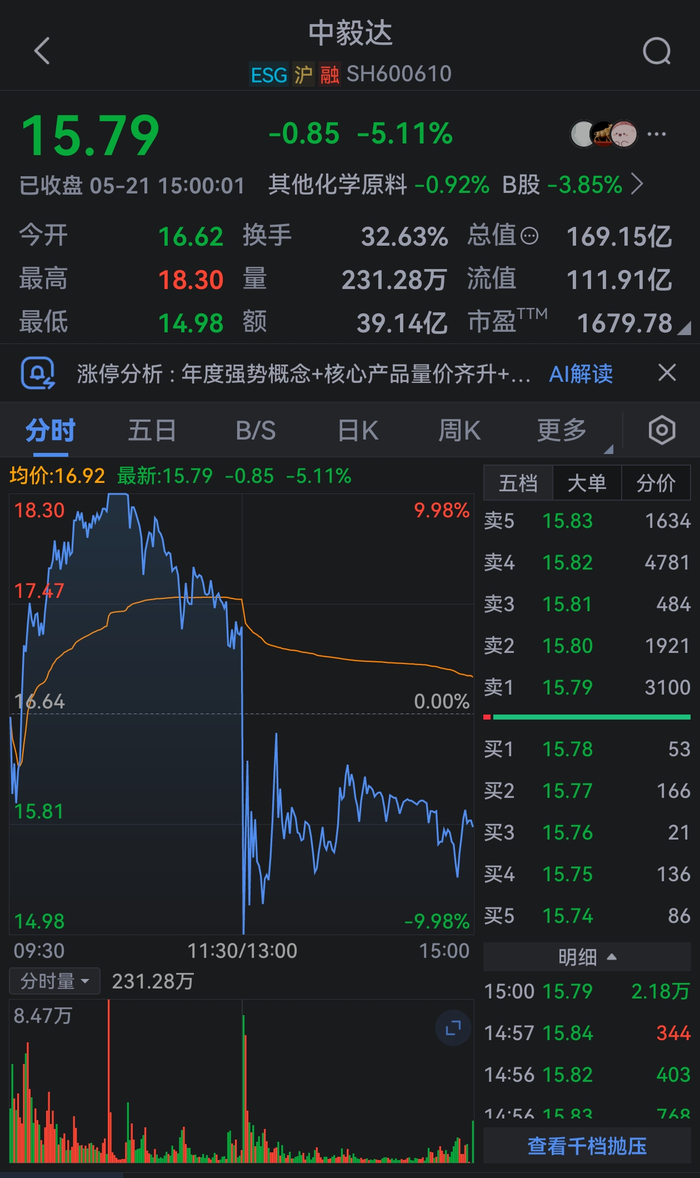The width and height of the screenshot is (700, 1178).
Task: Select the 周K chart tab
Action: point(459,430)
